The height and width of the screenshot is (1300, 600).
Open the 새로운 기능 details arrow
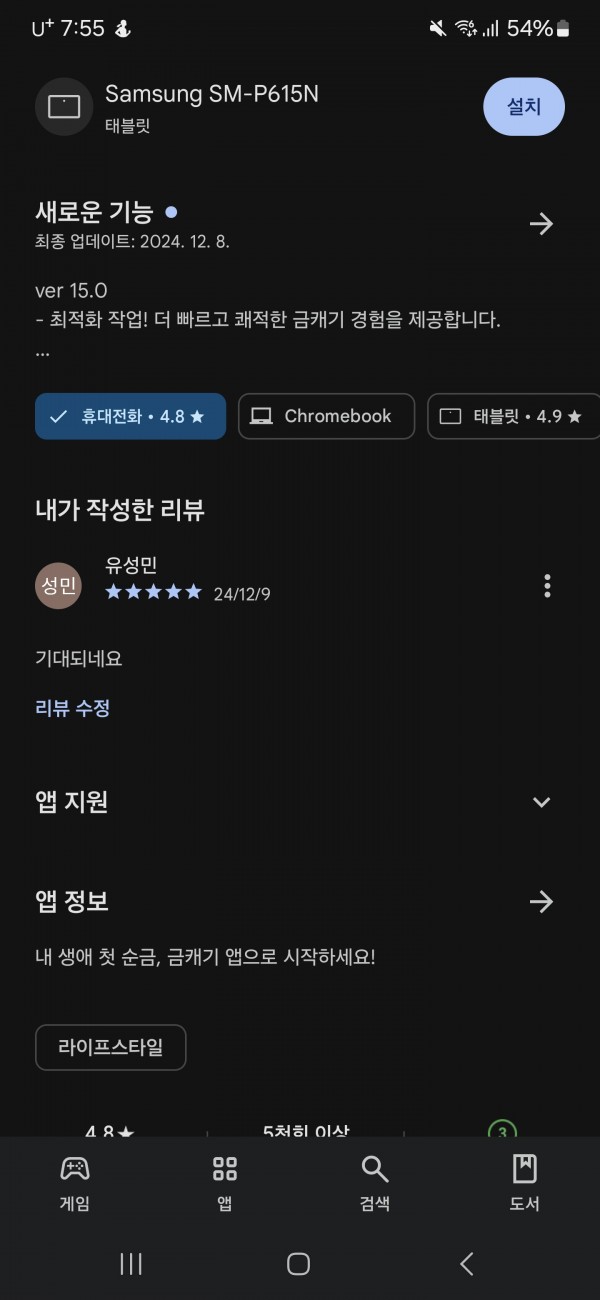coord(541,223)
